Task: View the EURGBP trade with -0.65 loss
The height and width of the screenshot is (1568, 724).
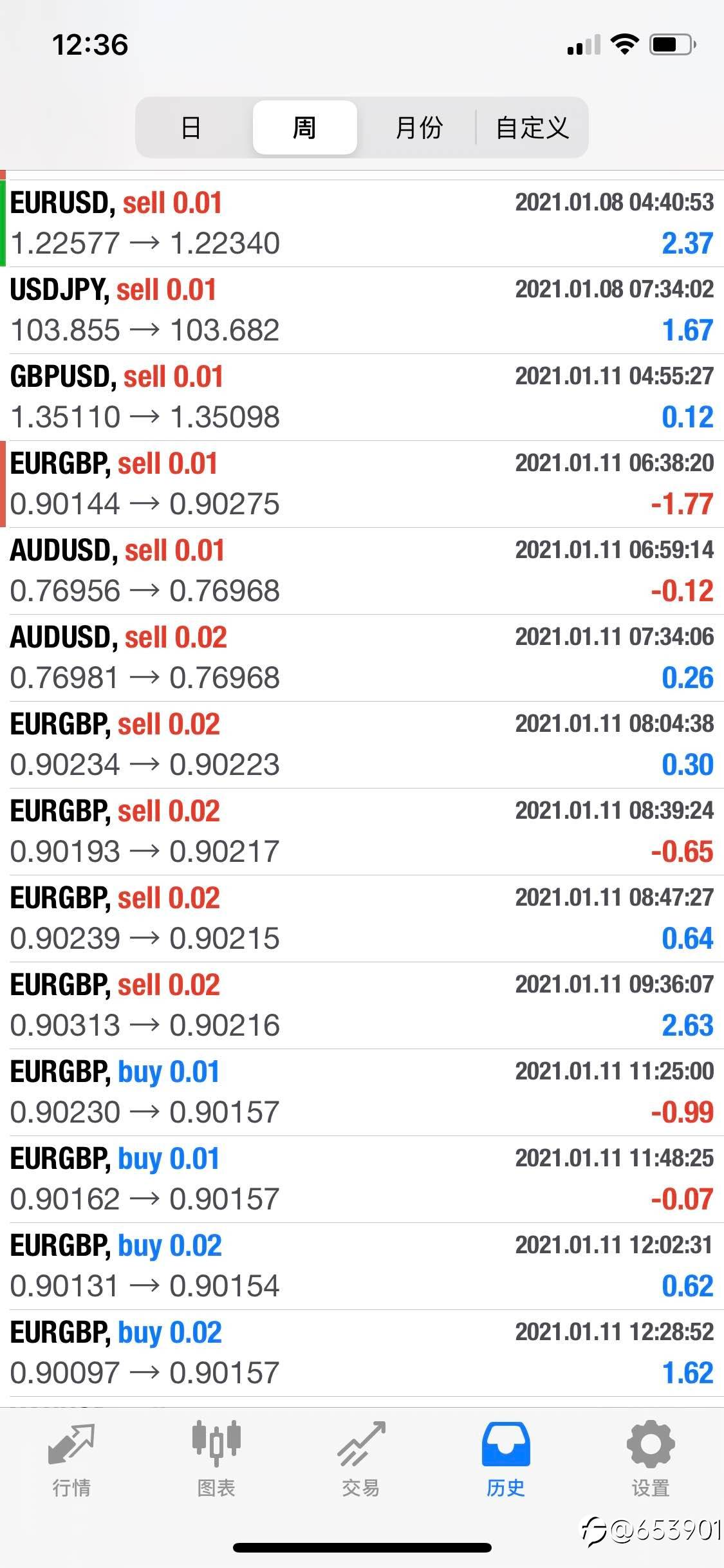Action: click(362, 832)
